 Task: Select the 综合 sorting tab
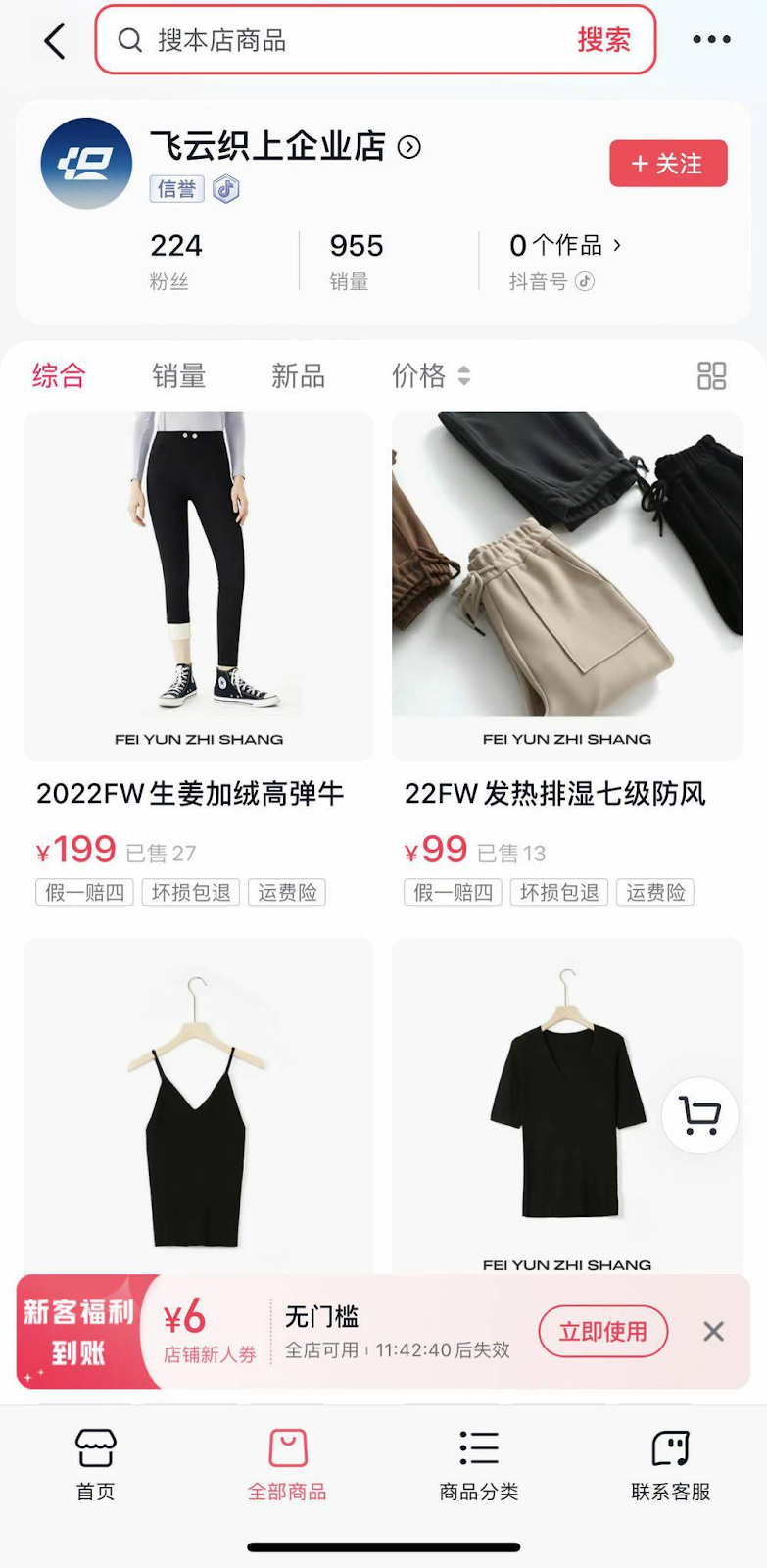coord(59,375)
